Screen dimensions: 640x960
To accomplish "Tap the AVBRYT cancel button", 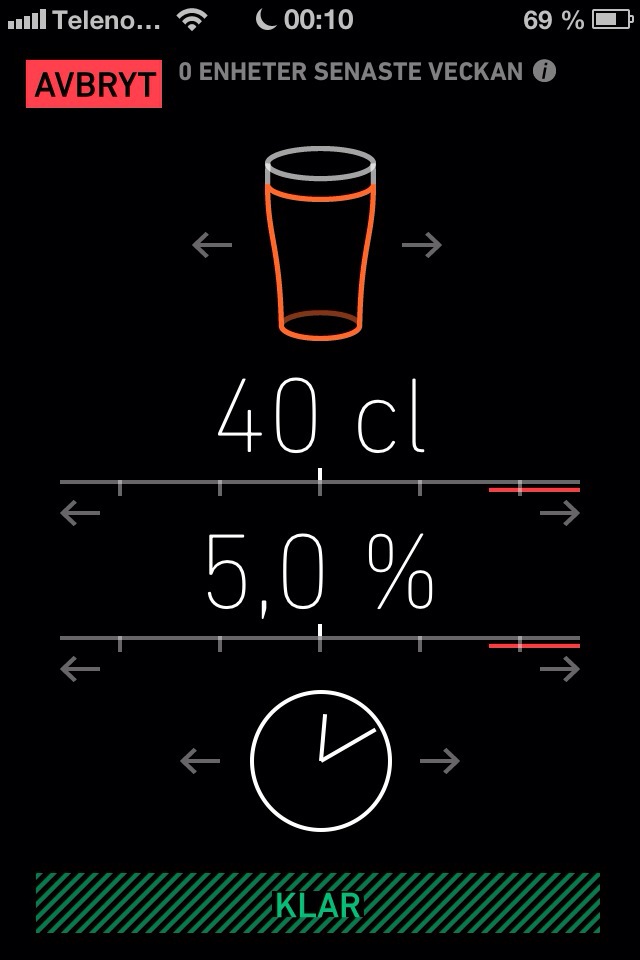I will (94, 84).
